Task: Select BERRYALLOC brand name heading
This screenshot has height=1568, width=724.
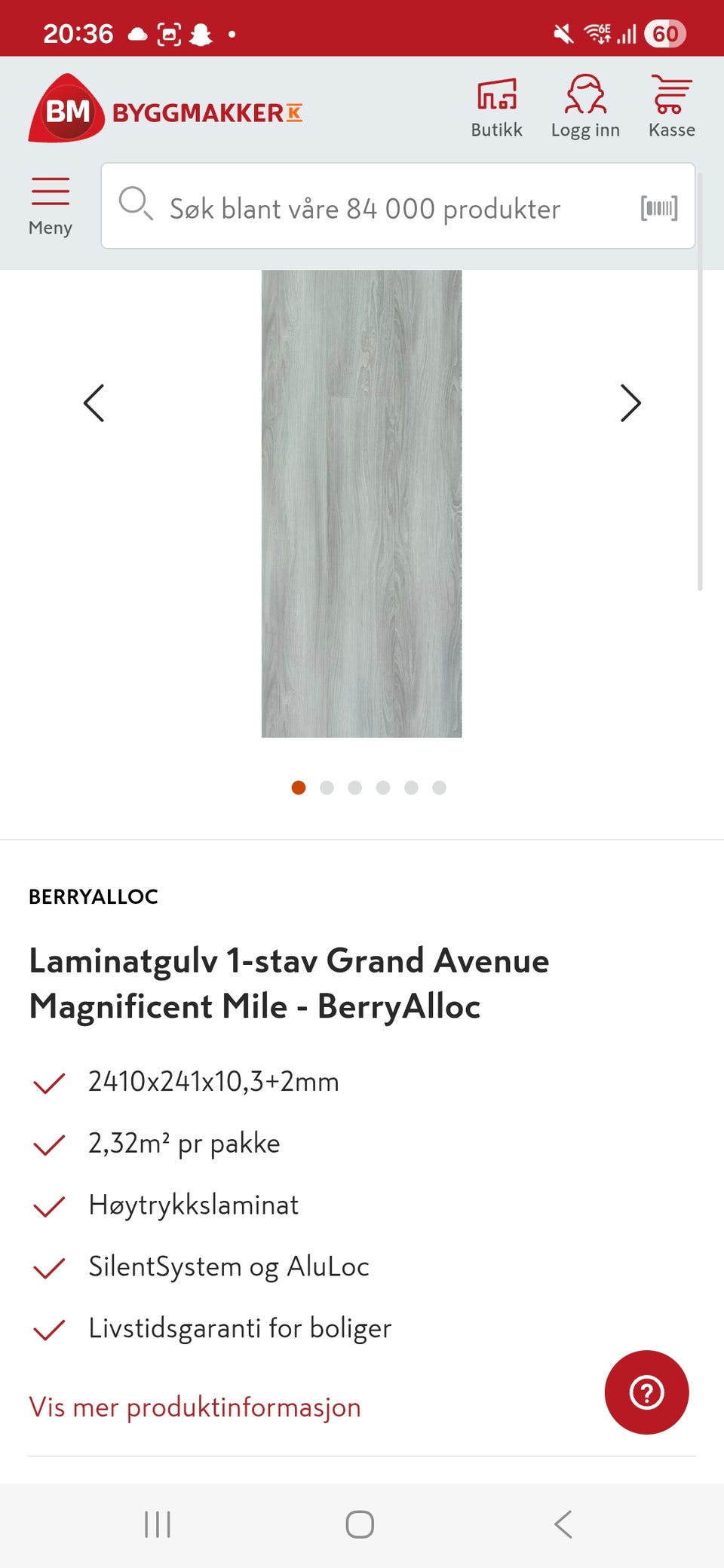Action: 93,897
